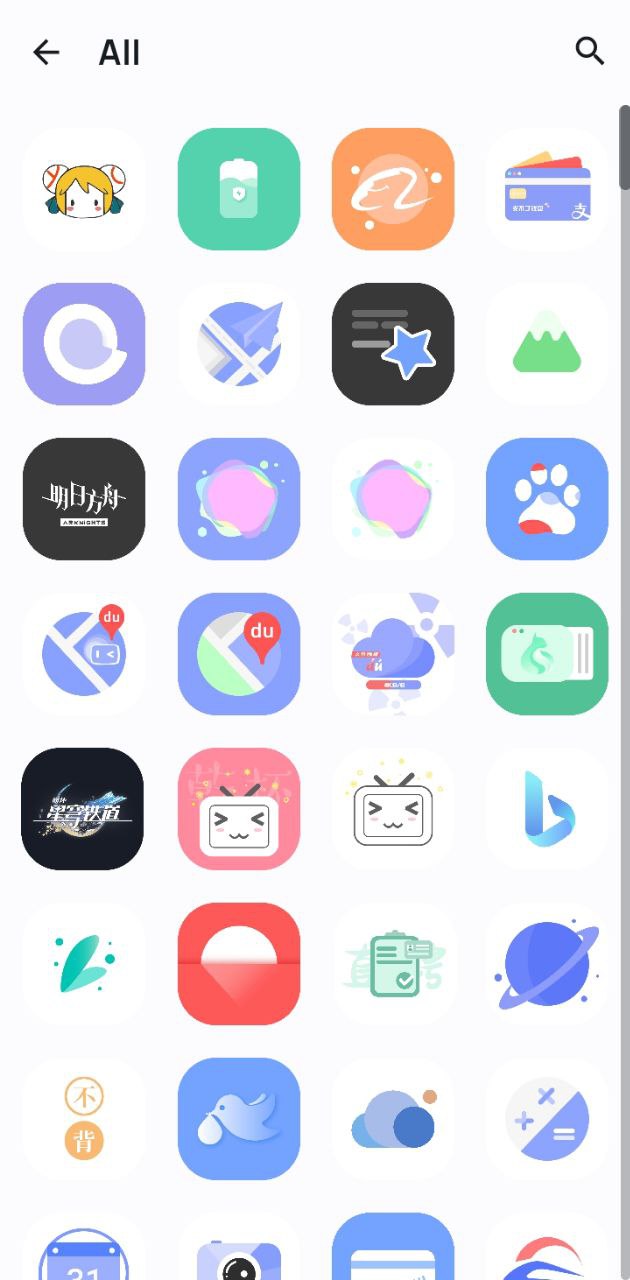Image resolution: width=630 pixels, height=1280 pixels.
Task: Open the orange Alibaba-style icon
Action: point(393,189)
